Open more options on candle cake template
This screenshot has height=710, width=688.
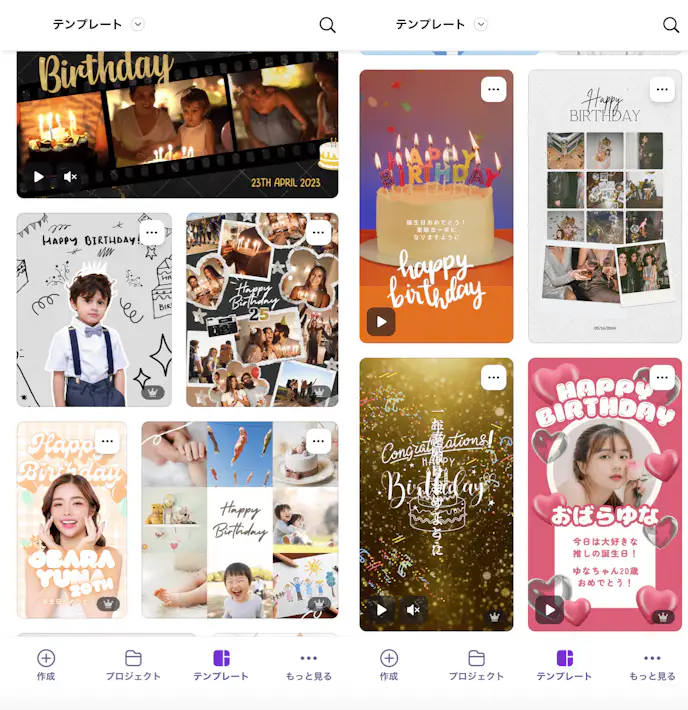tap(493, 89)
